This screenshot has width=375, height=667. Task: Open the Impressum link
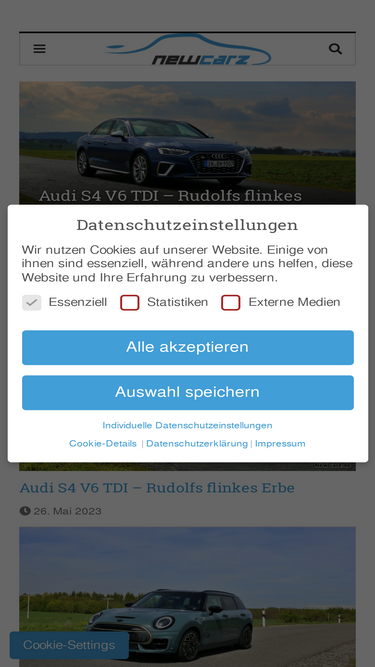click(x=280, y=443)
